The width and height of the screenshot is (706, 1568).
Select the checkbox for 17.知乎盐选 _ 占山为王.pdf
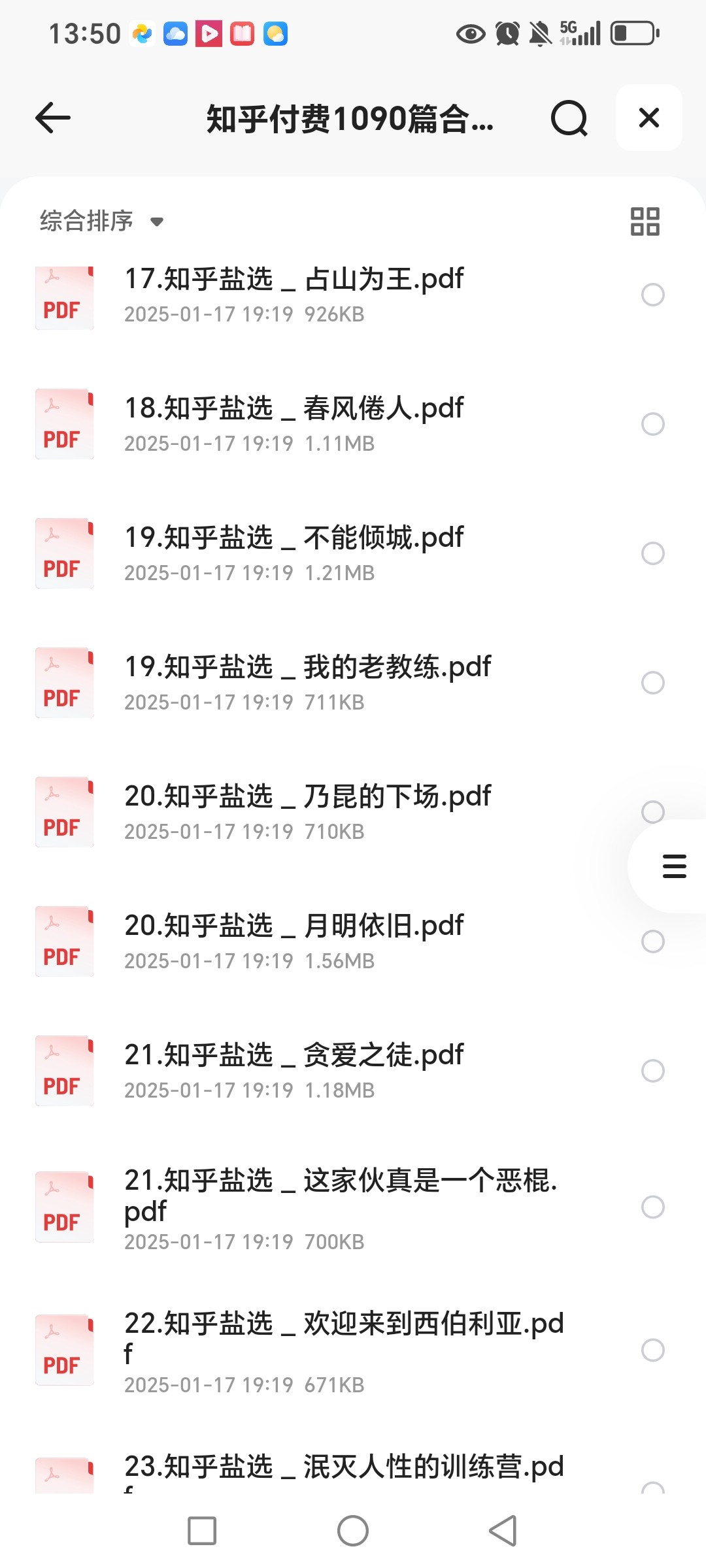coord(652,295)
